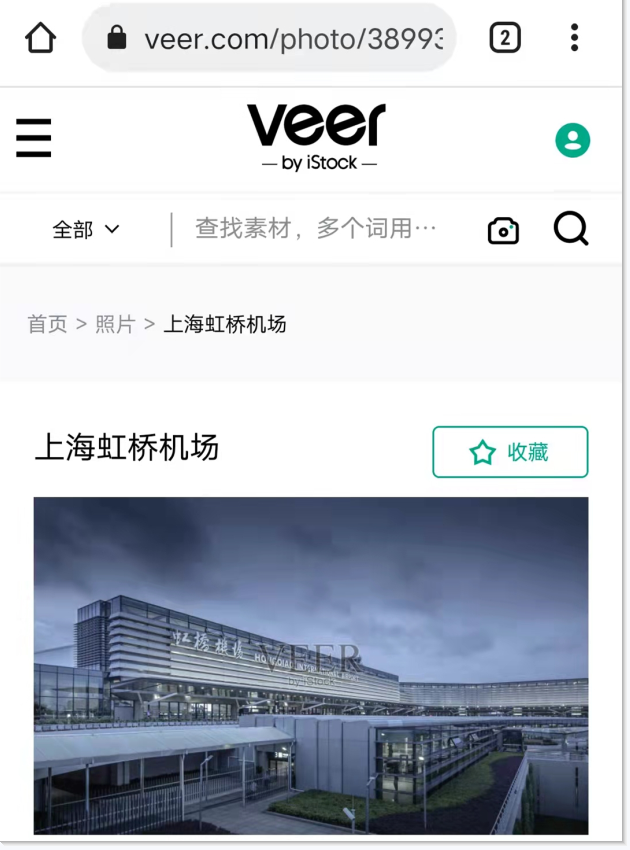This screenshot has width=630, height=850.
Task: Run search with the magnifier icon
Action: [571, 229]
